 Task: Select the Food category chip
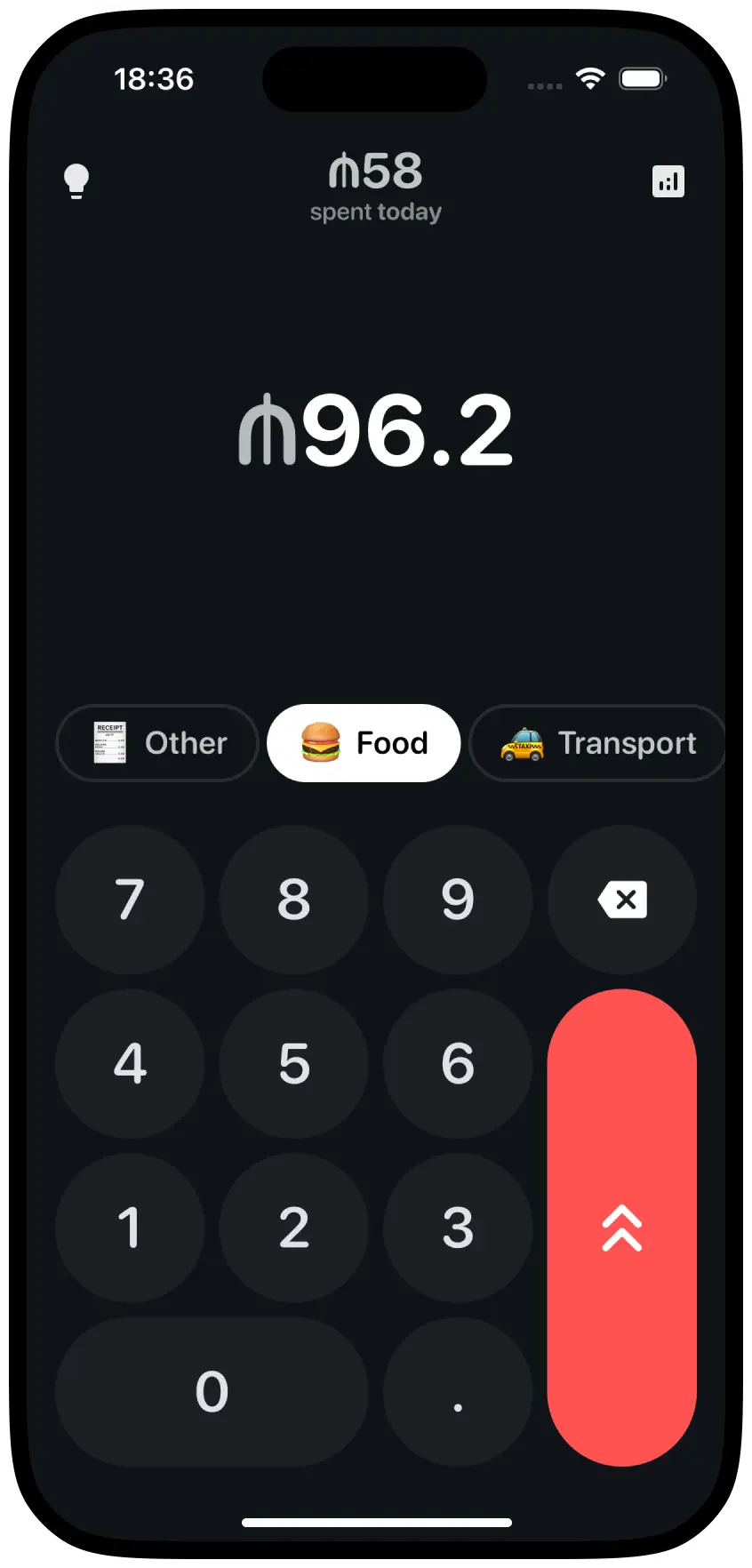click(364, 743)
